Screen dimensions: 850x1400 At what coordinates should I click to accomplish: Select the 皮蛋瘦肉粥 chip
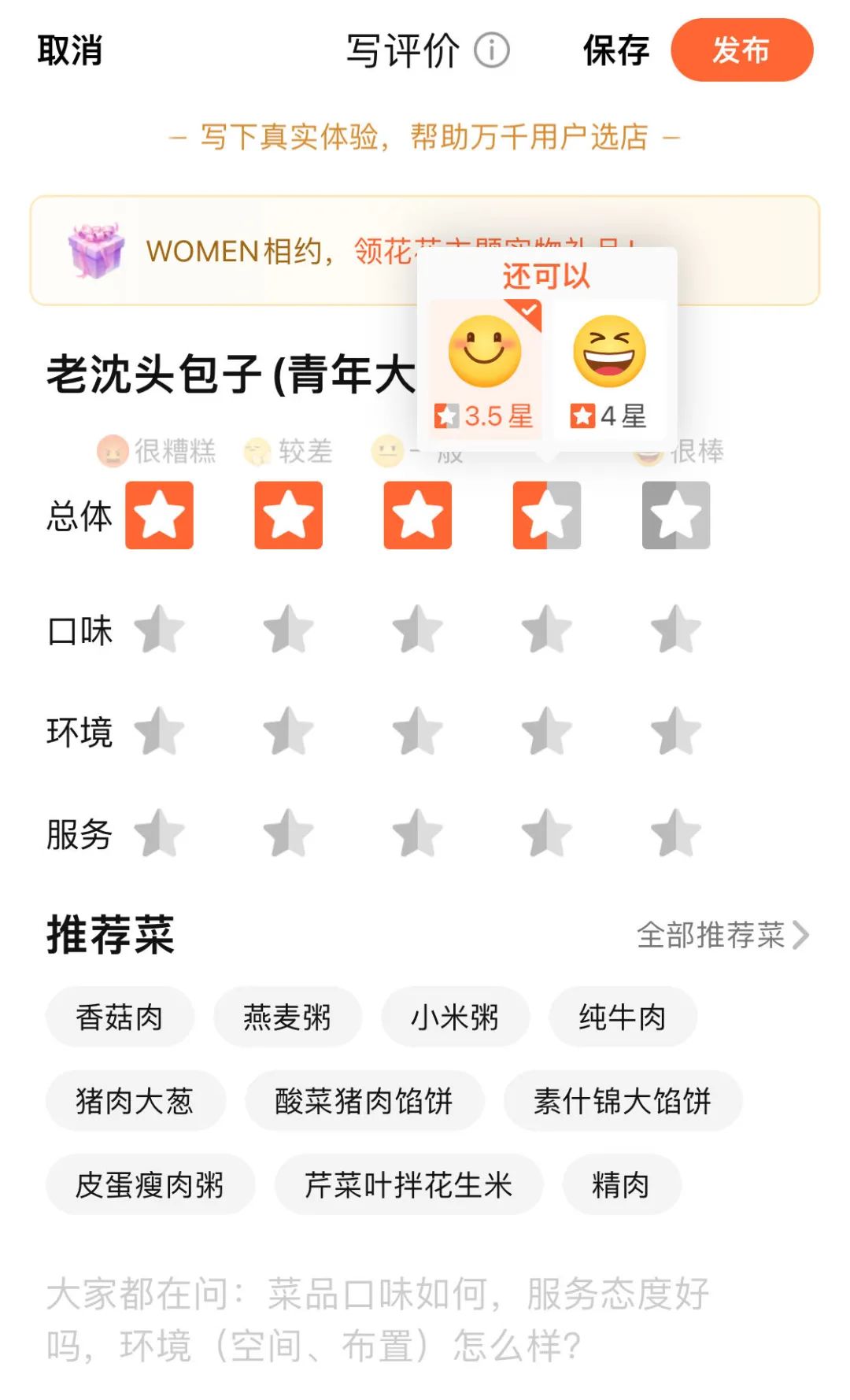click(x=150, y=1184)
